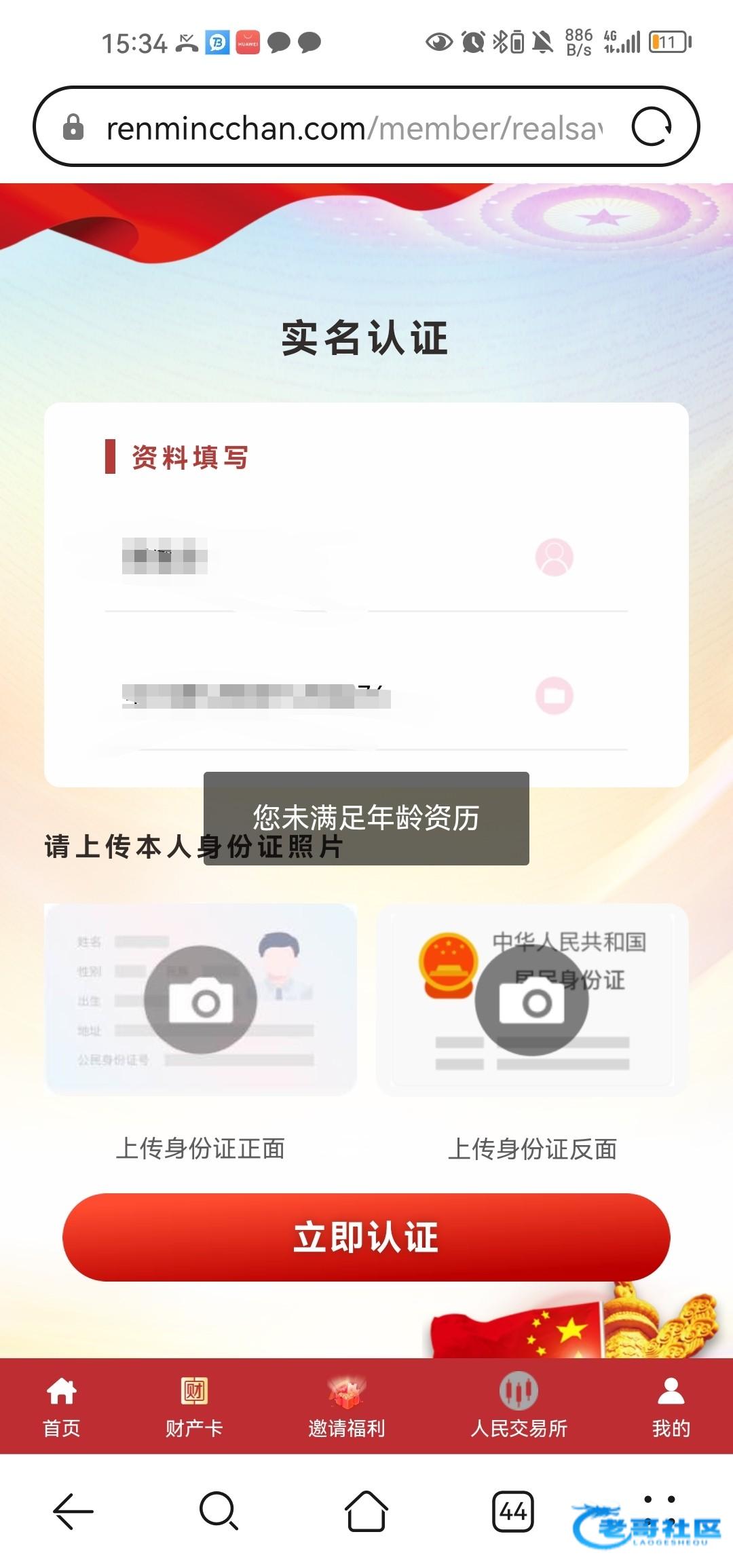This screenshot has width=733, height=1568.
Task: Go back with the browser back arrow
Action: coord(73,1512)
